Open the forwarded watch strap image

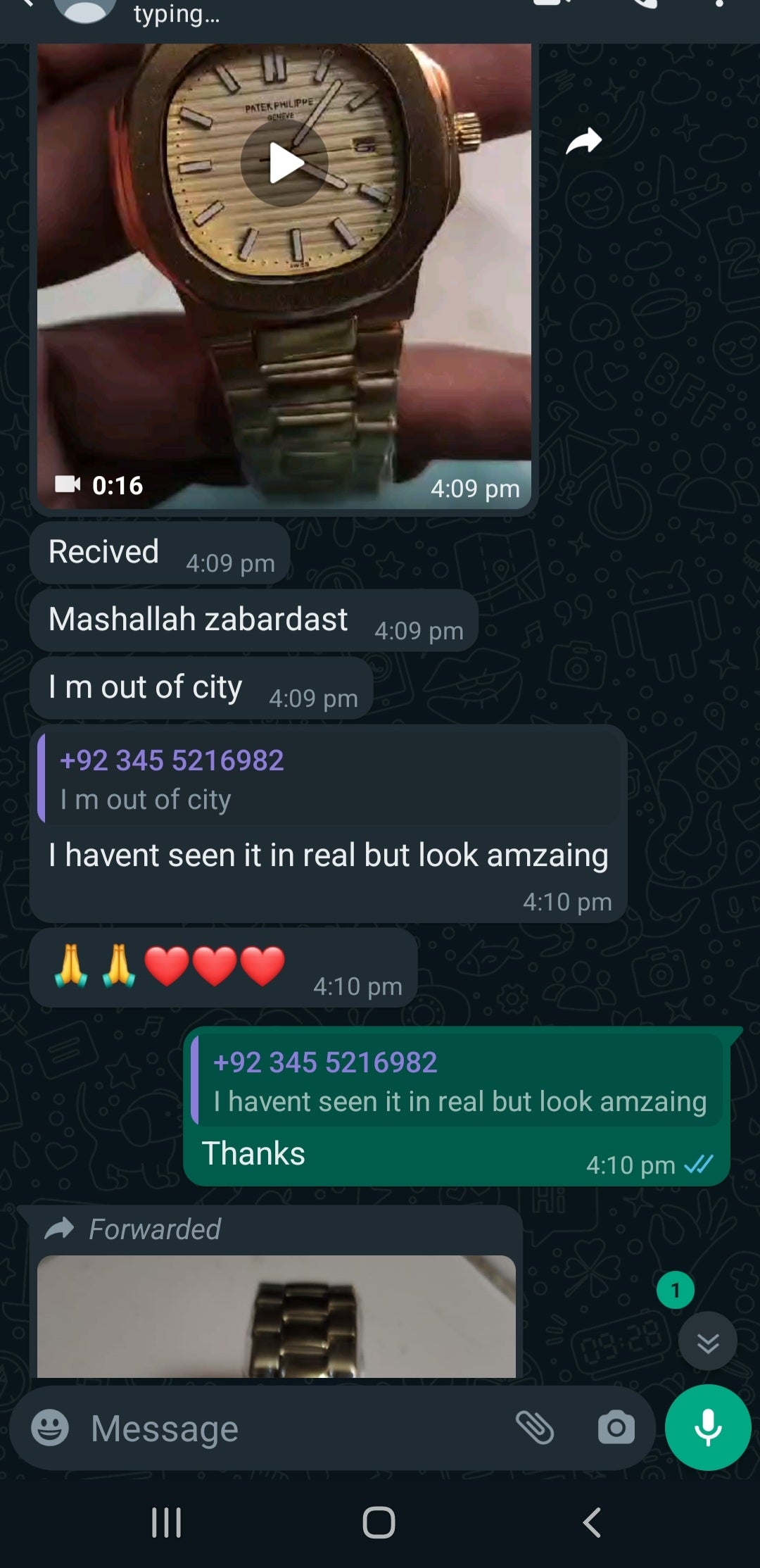276,1315
